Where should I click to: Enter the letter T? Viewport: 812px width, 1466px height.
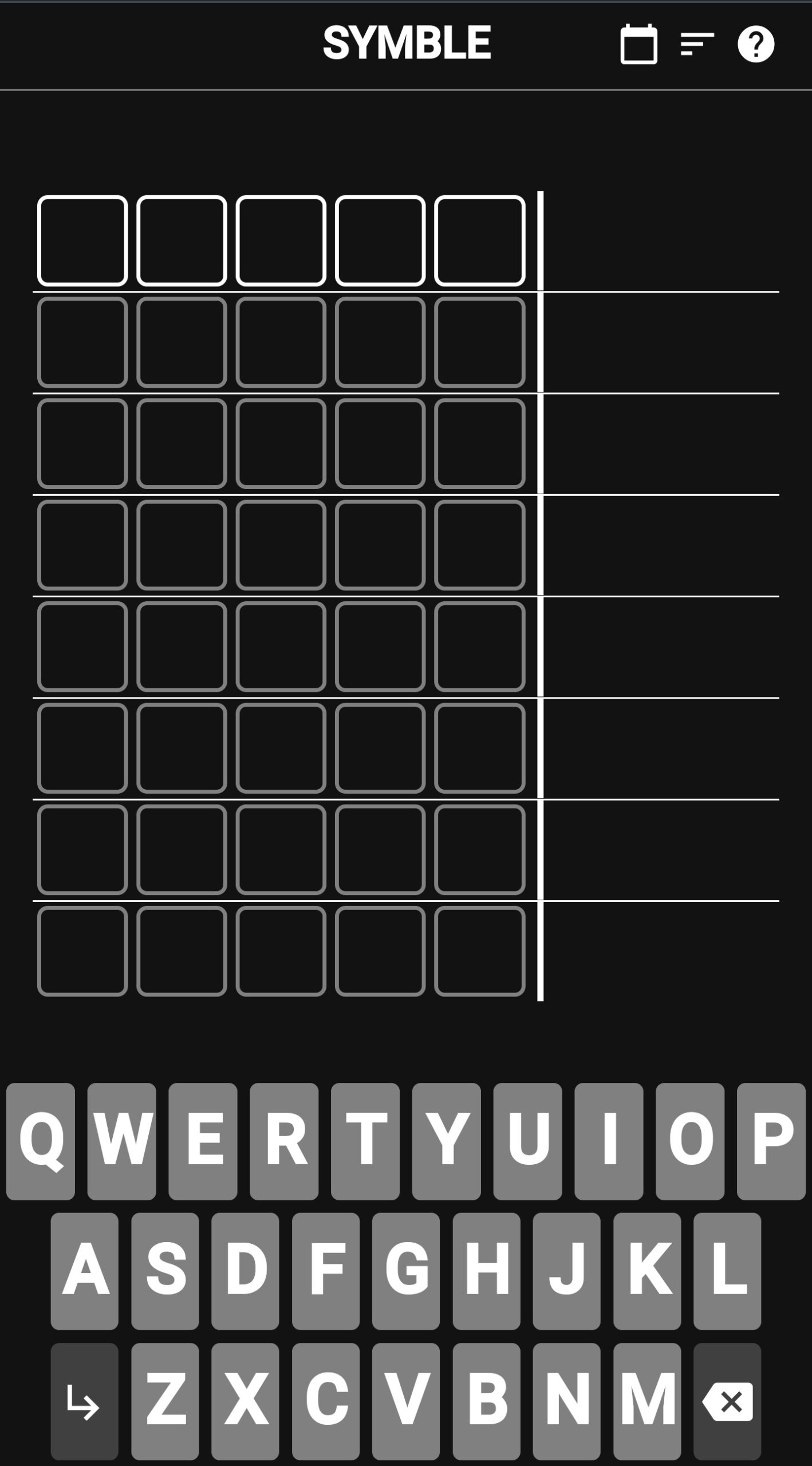tap(365, 1141)
